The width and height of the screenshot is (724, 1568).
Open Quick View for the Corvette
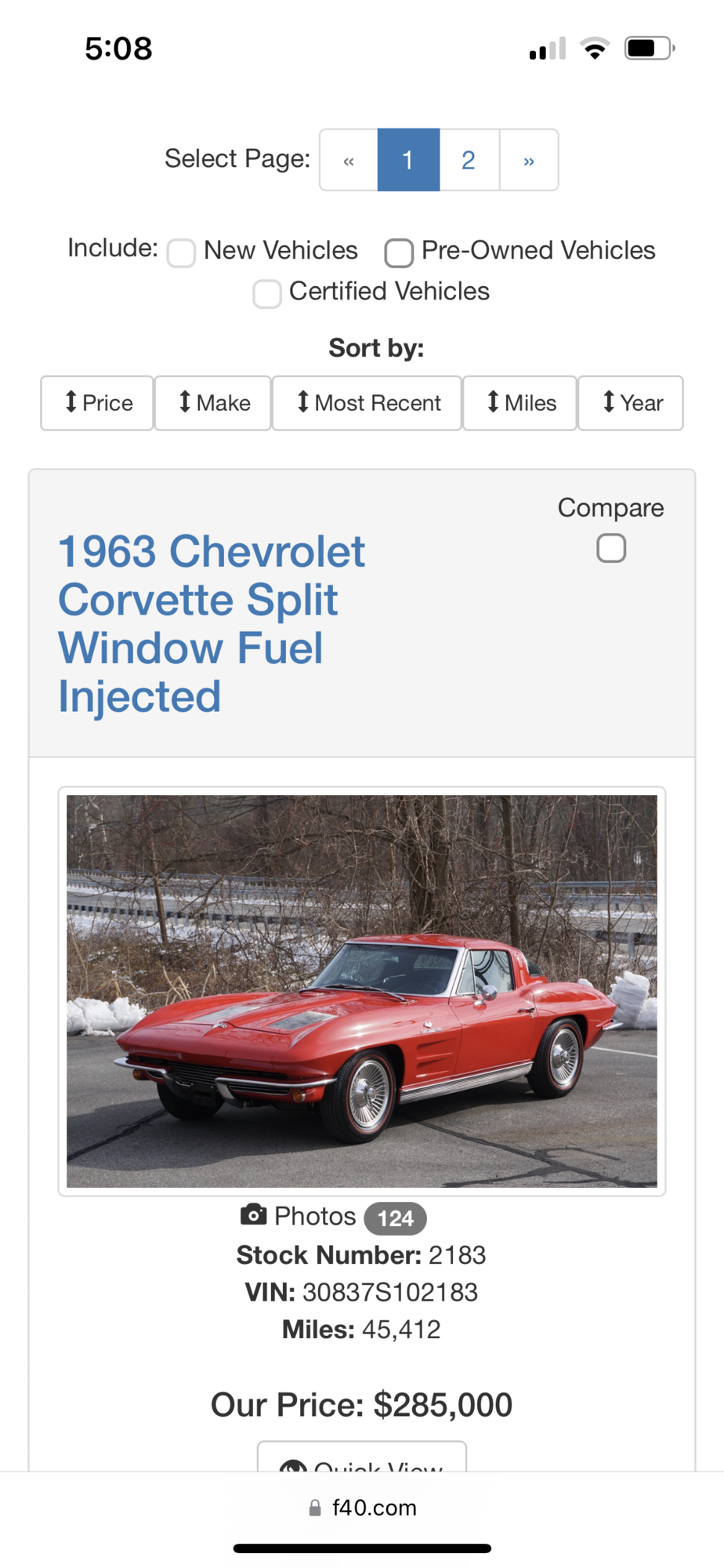coord(362,1460)
